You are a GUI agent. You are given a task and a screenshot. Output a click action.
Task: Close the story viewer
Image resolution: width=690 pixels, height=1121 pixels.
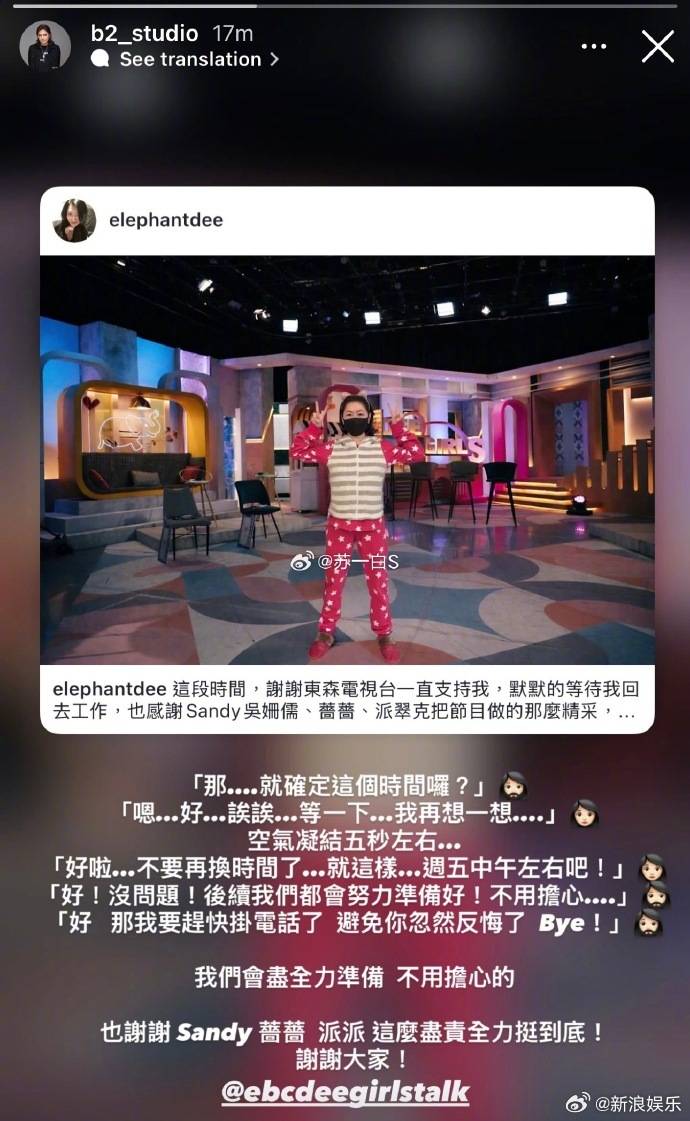pyautogui.click(x=657, y=46)
